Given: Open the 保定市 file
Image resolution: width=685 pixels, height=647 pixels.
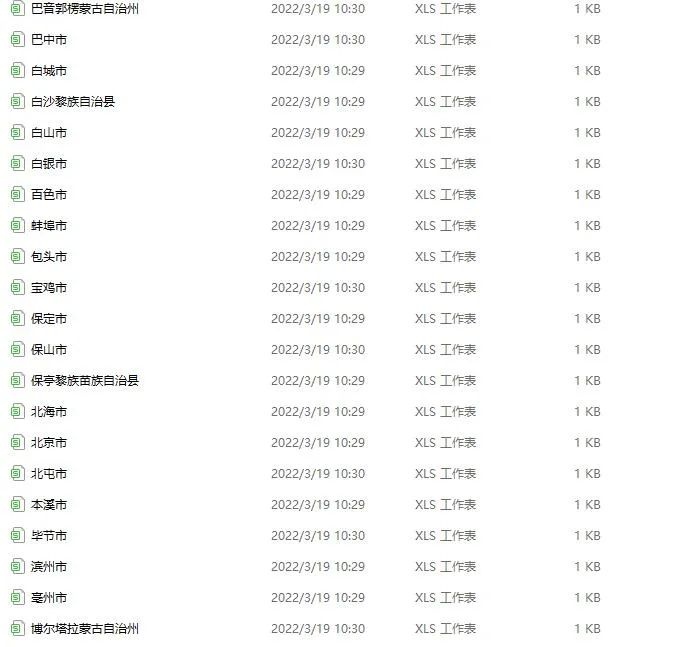Looking at the screenshot, I should [49, 319].
